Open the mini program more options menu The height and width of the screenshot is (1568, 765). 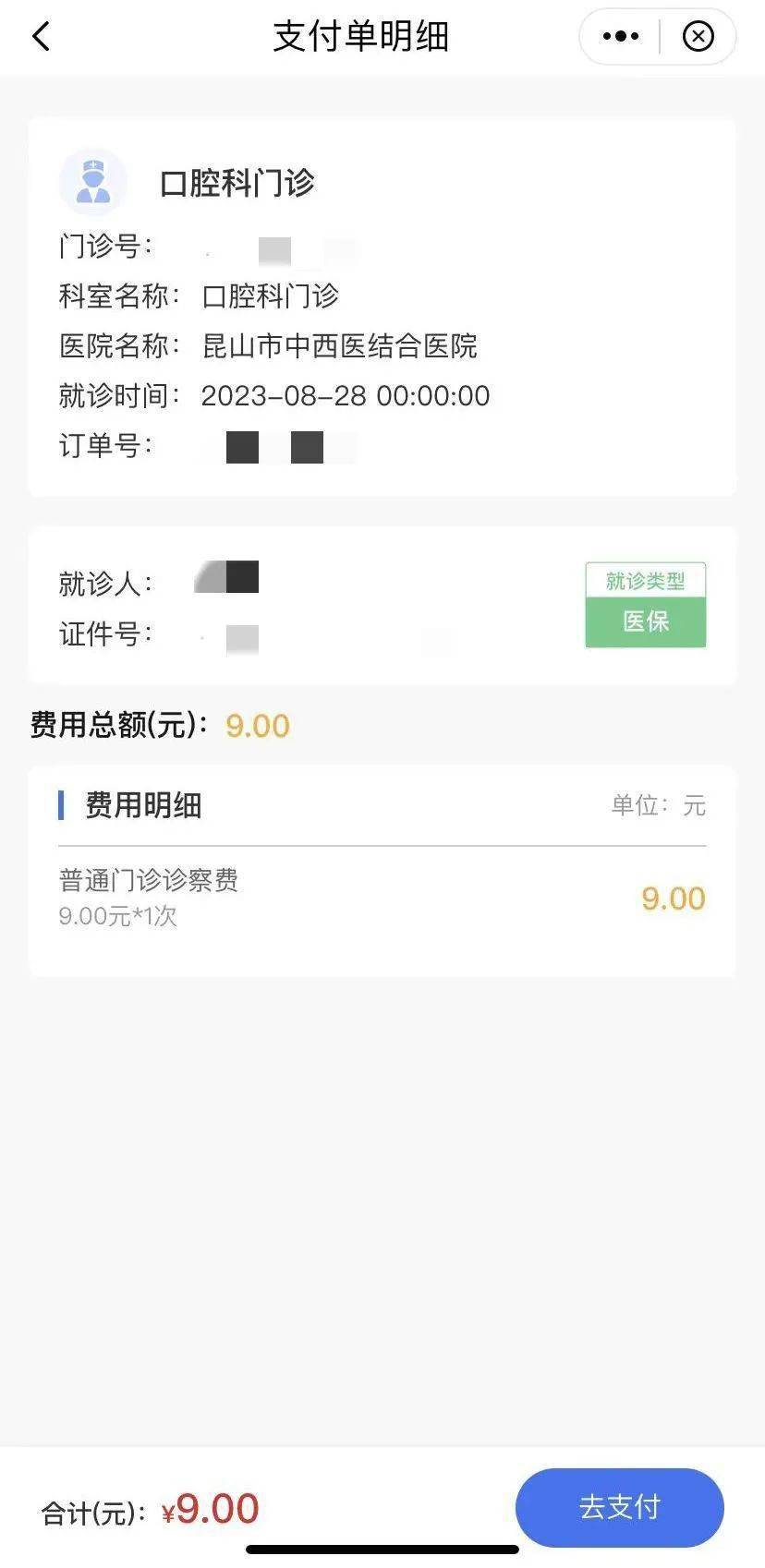(x=620, y=37)
